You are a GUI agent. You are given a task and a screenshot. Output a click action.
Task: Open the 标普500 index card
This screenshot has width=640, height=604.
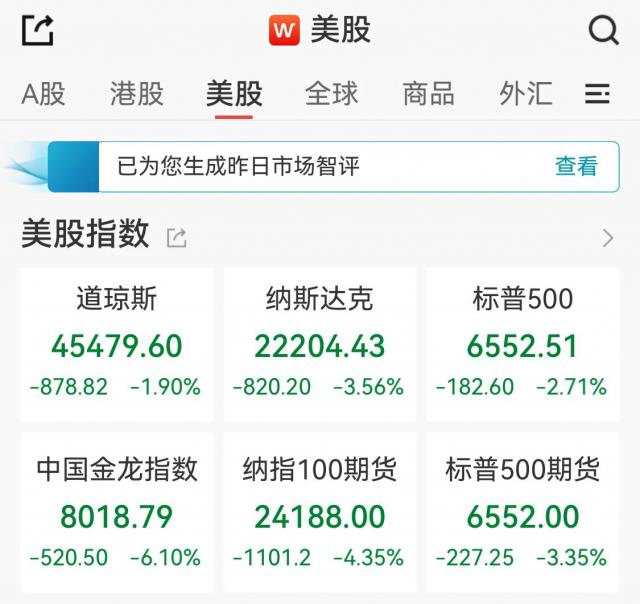click(522, 344)
